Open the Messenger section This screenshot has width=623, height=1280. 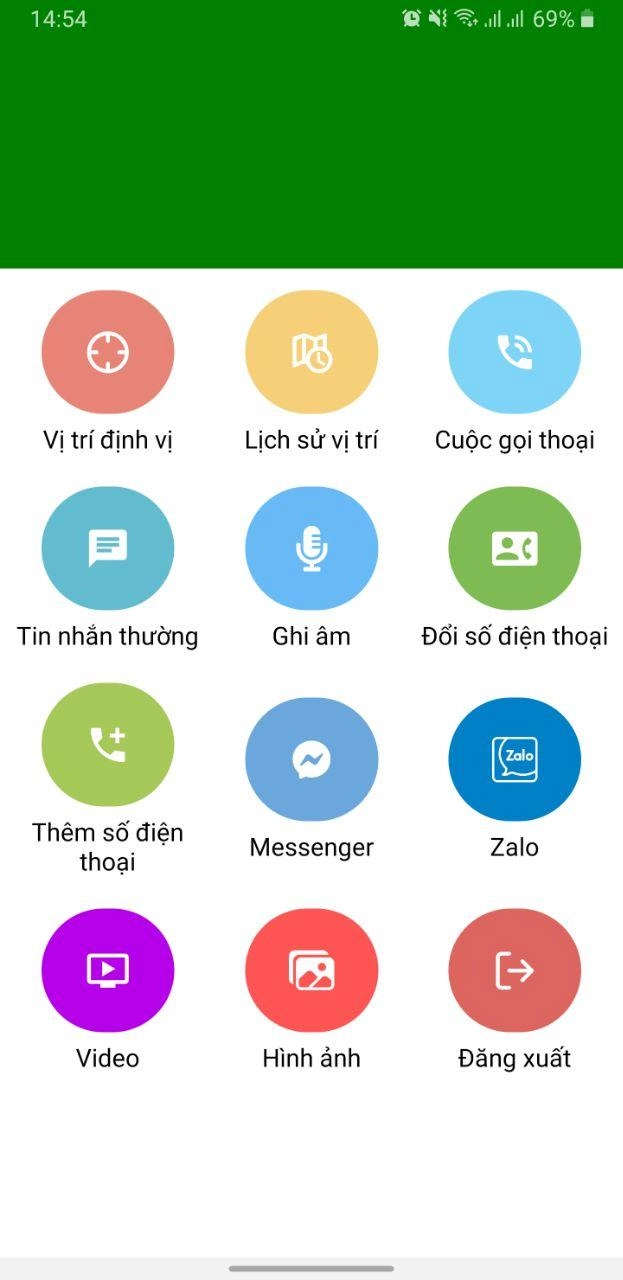tap(311, 760)
